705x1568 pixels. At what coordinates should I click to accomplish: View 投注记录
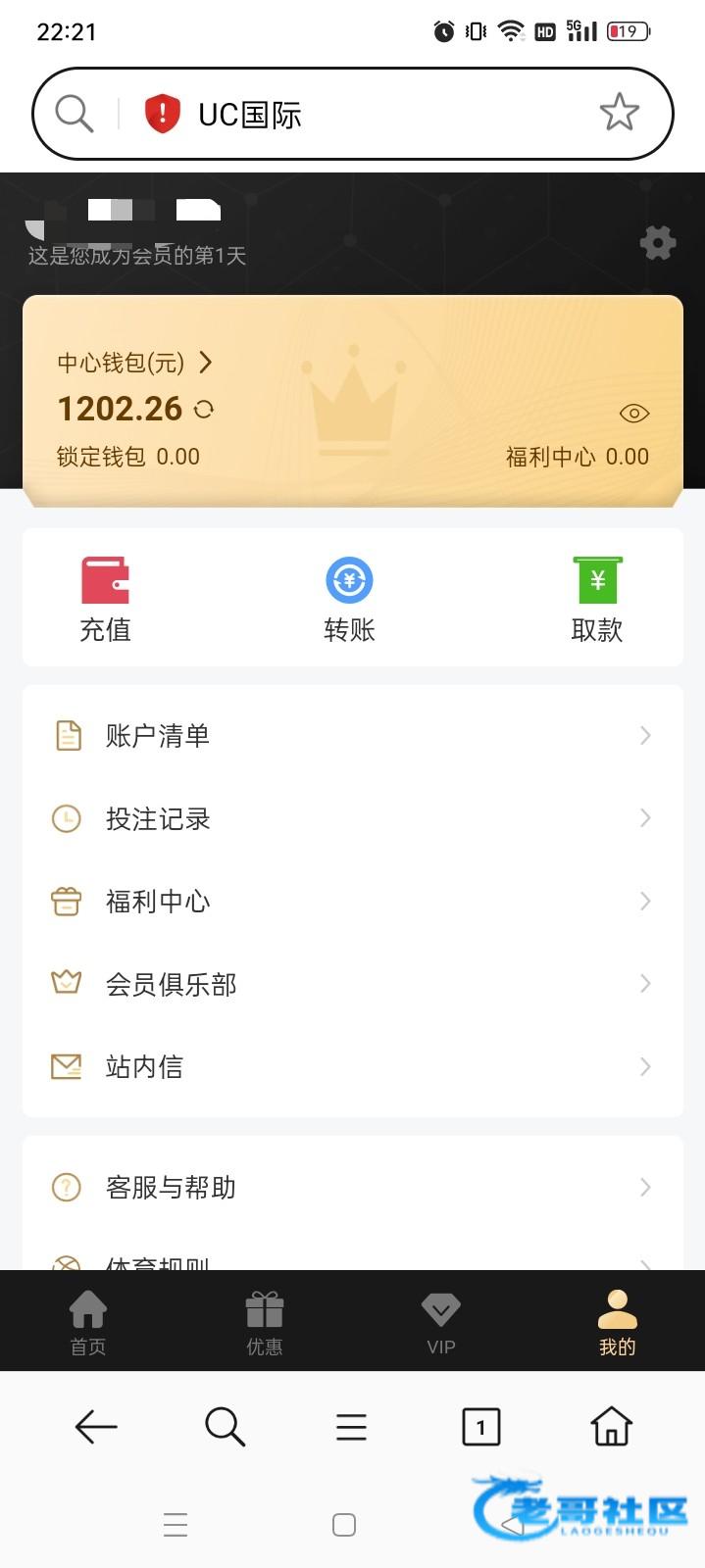352,818
